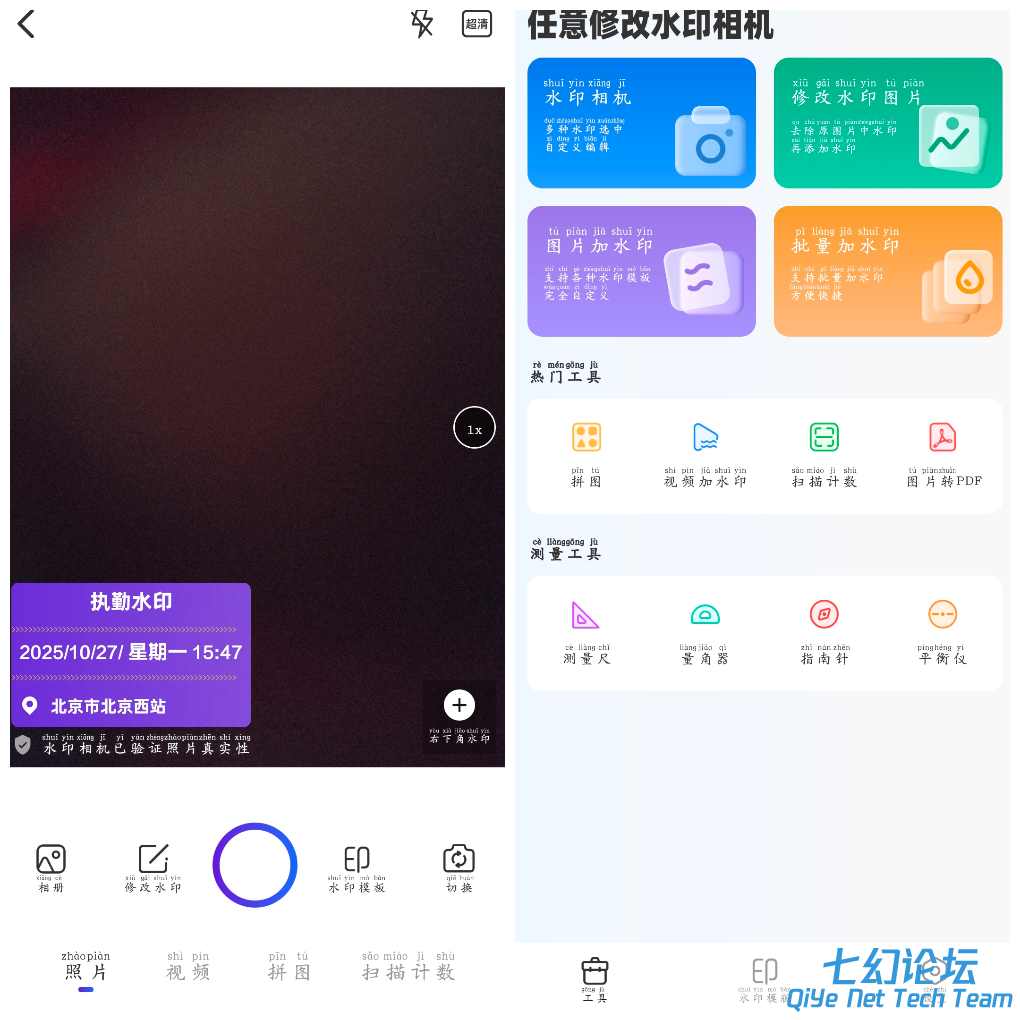The image size is (1020, 1020).
Task: Toggle the camera flash icon
Action: [x=422, y=24]
